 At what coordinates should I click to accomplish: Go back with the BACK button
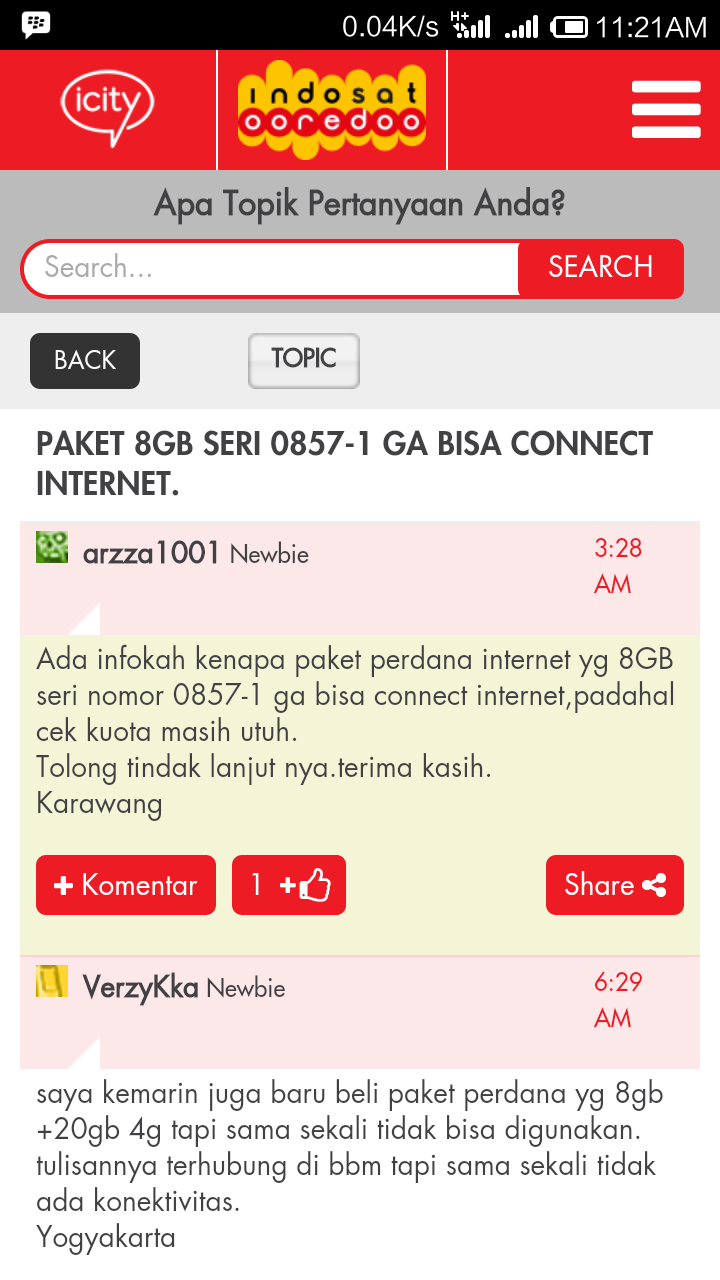(x=85, y=361)
